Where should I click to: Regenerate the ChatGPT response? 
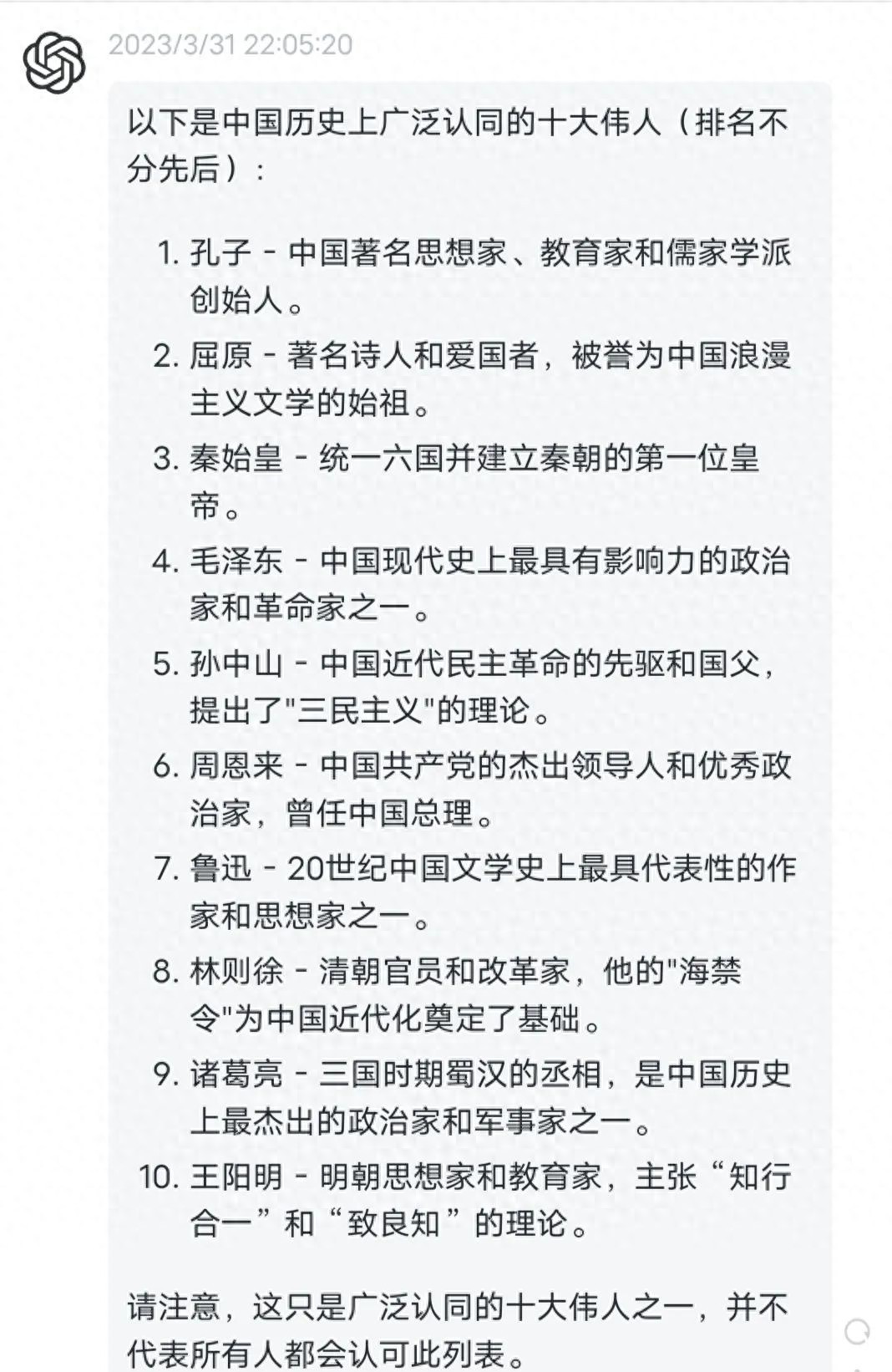(x=858, y=1331)
